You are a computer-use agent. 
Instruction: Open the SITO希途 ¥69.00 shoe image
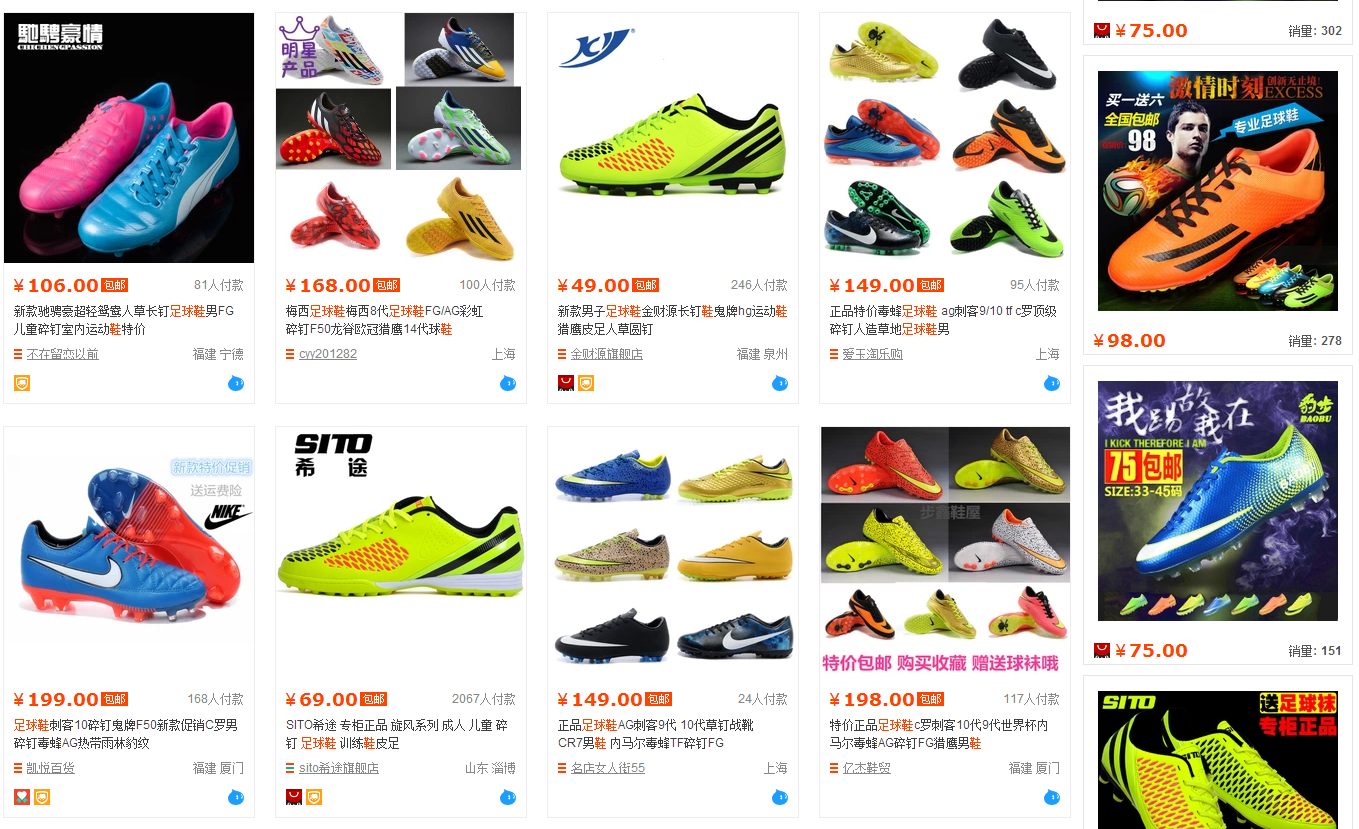coord(400,552)
